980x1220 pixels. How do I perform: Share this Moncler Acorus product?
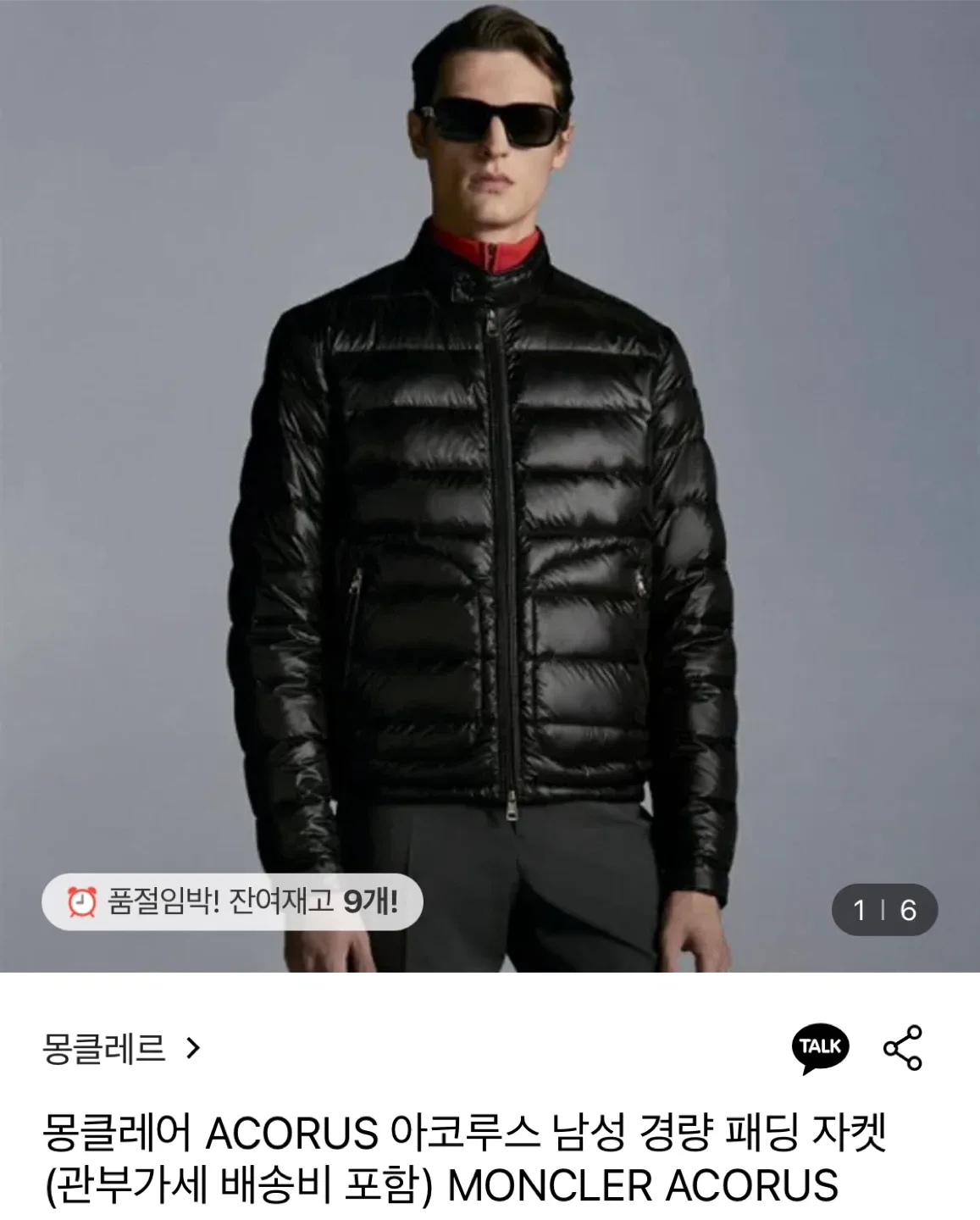tap(902, 1048)
